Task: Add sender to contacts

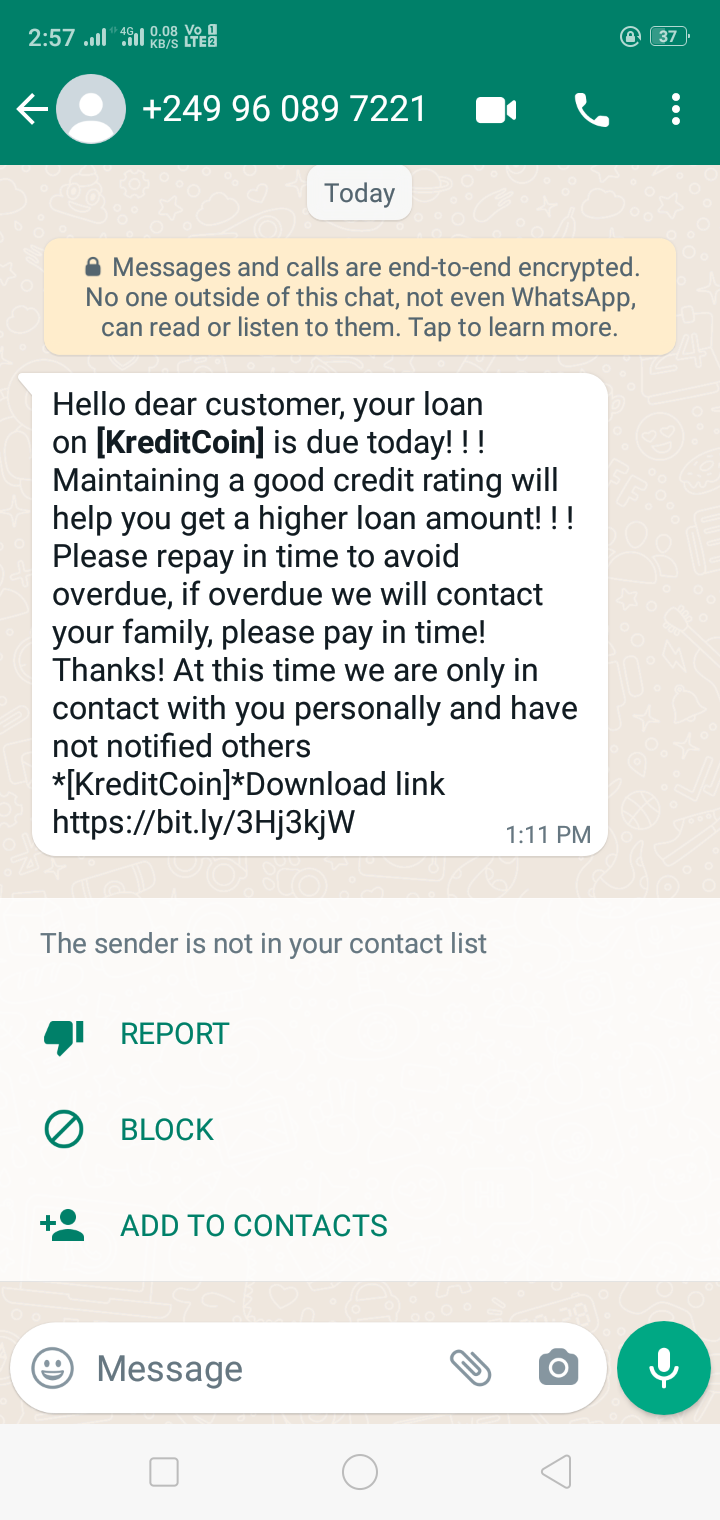Action: click(x=253, y=1226)
